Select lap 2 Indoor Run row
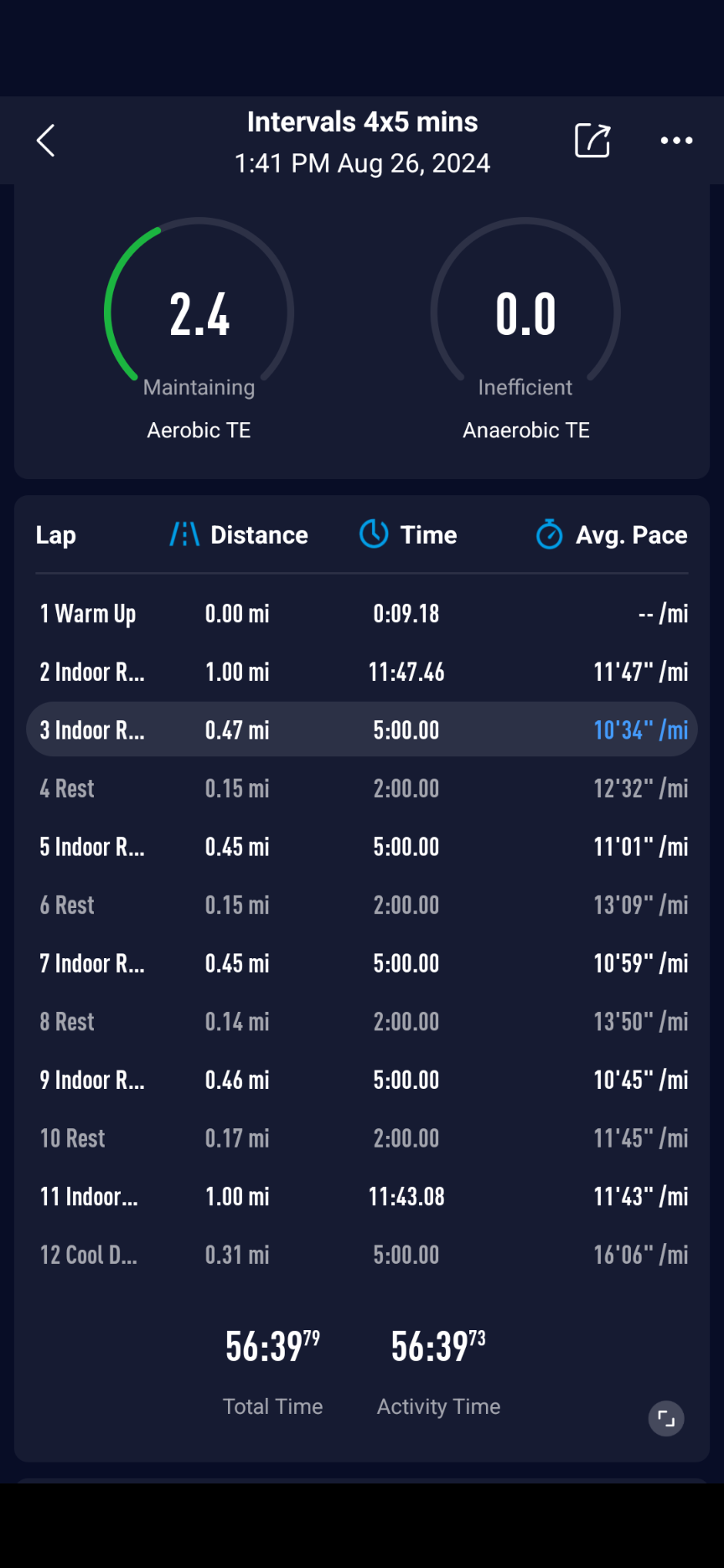Screen dimensions: 724x1568 click(362, 672)
